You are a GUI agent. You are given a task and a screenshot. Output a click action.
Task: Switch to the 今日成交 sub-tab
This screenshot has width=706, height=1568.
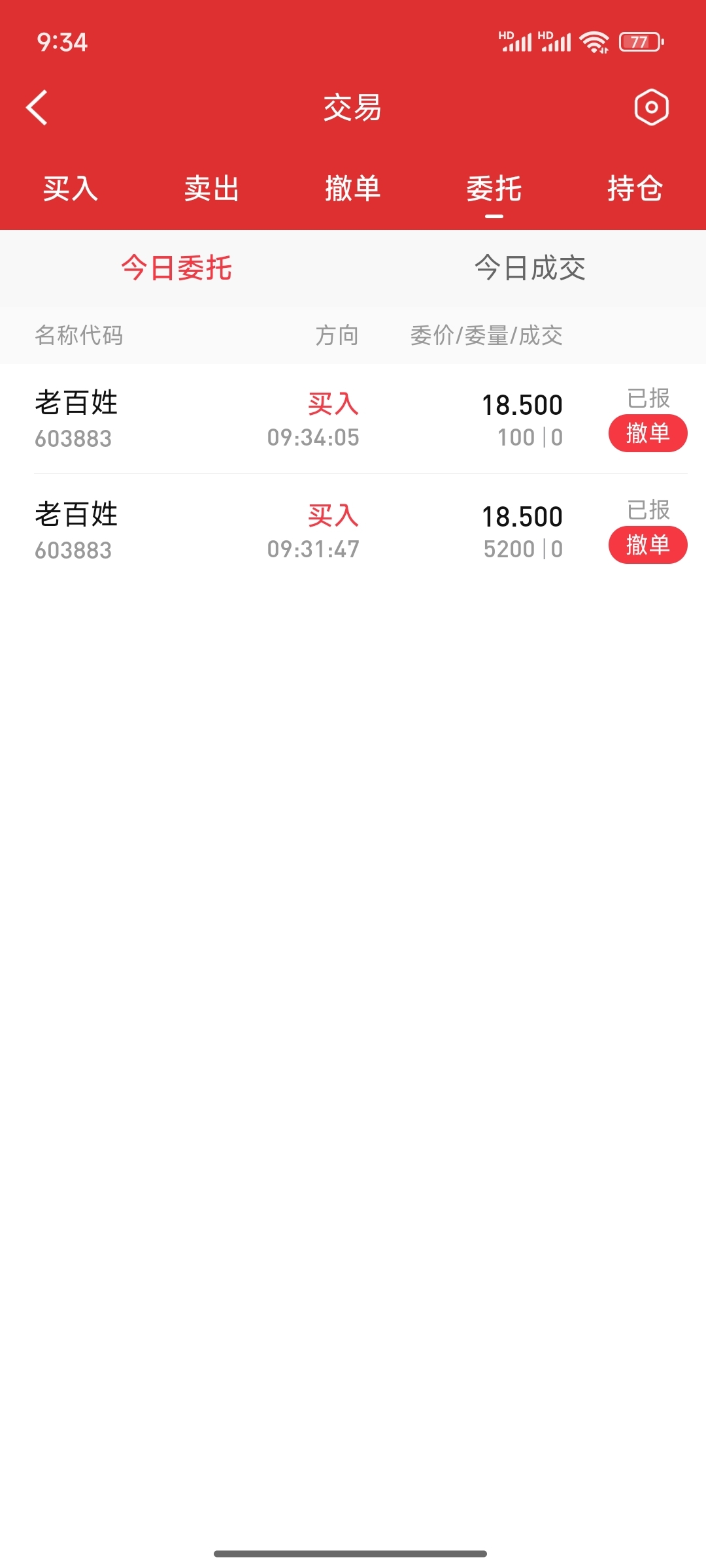click(529, 268)
